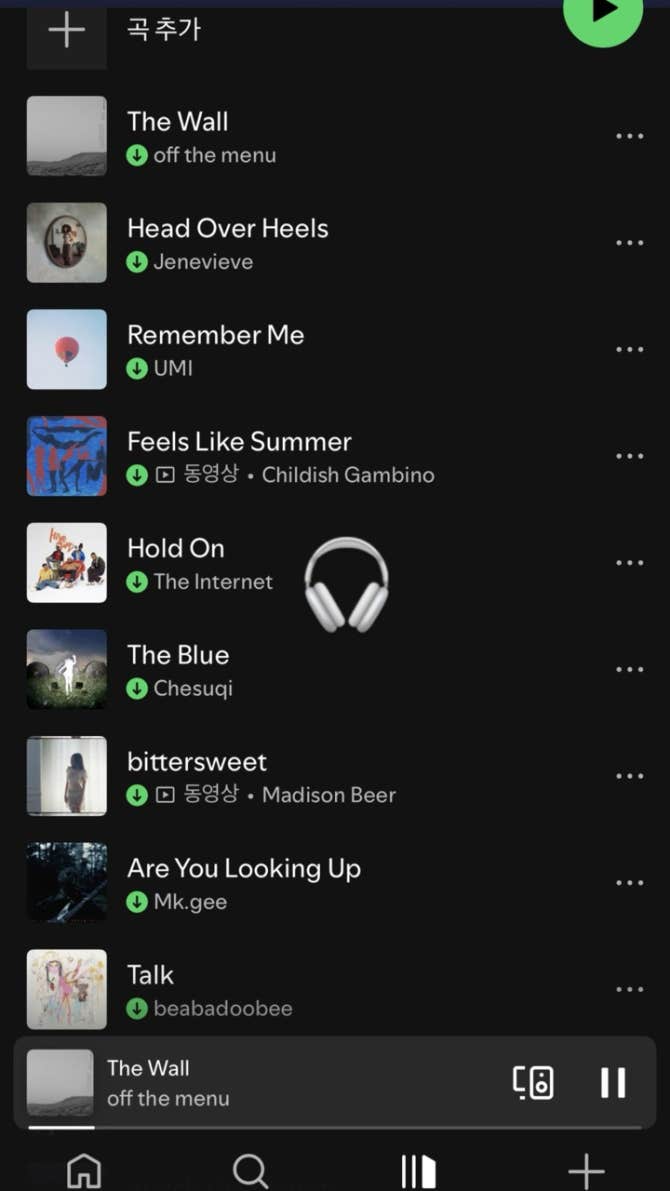The height and width of the screenshot is (1191, 670).
Task: Start playlist with the green play button
Action: point(603,12)
